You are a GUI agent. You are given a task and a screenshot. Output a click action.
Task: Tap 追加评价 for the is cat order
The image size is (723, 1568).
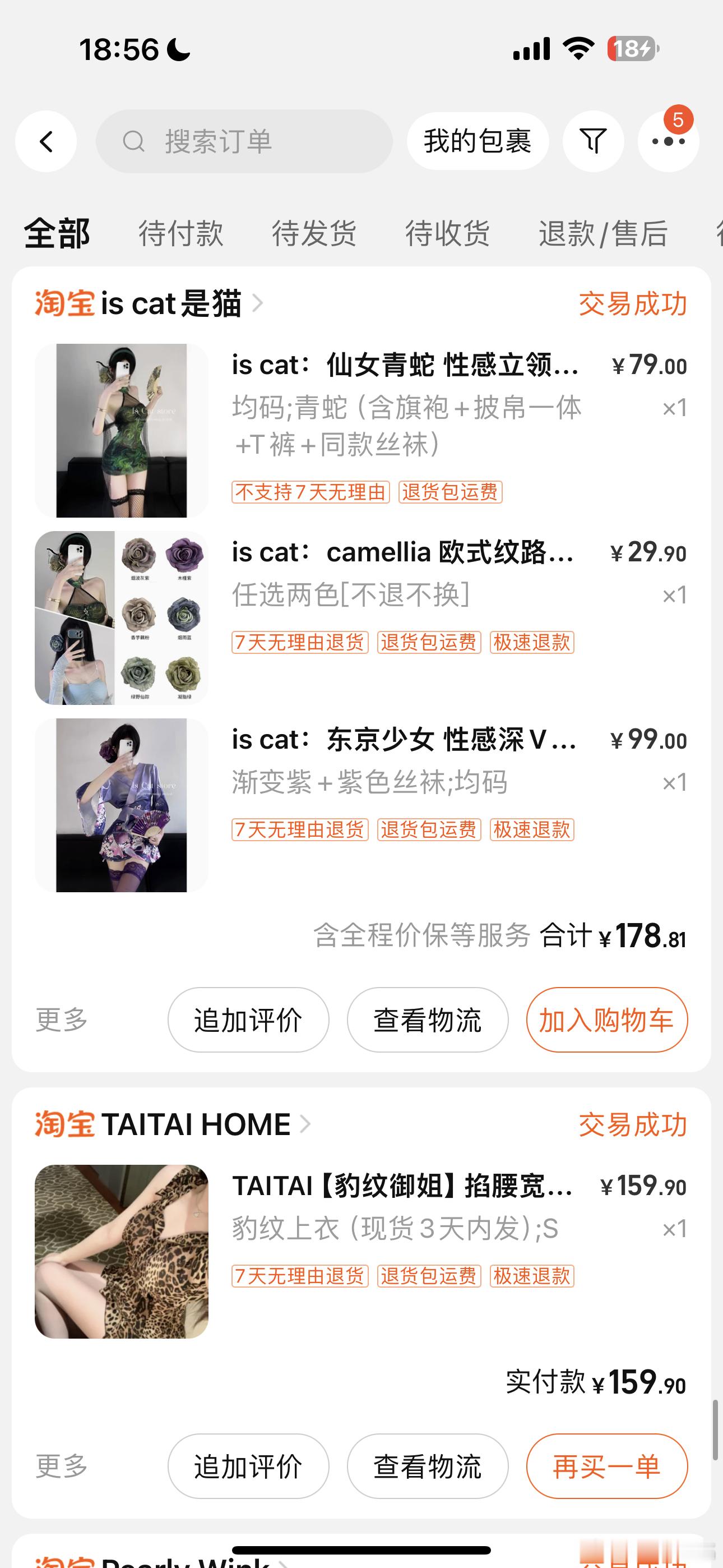click(248, 1020)
